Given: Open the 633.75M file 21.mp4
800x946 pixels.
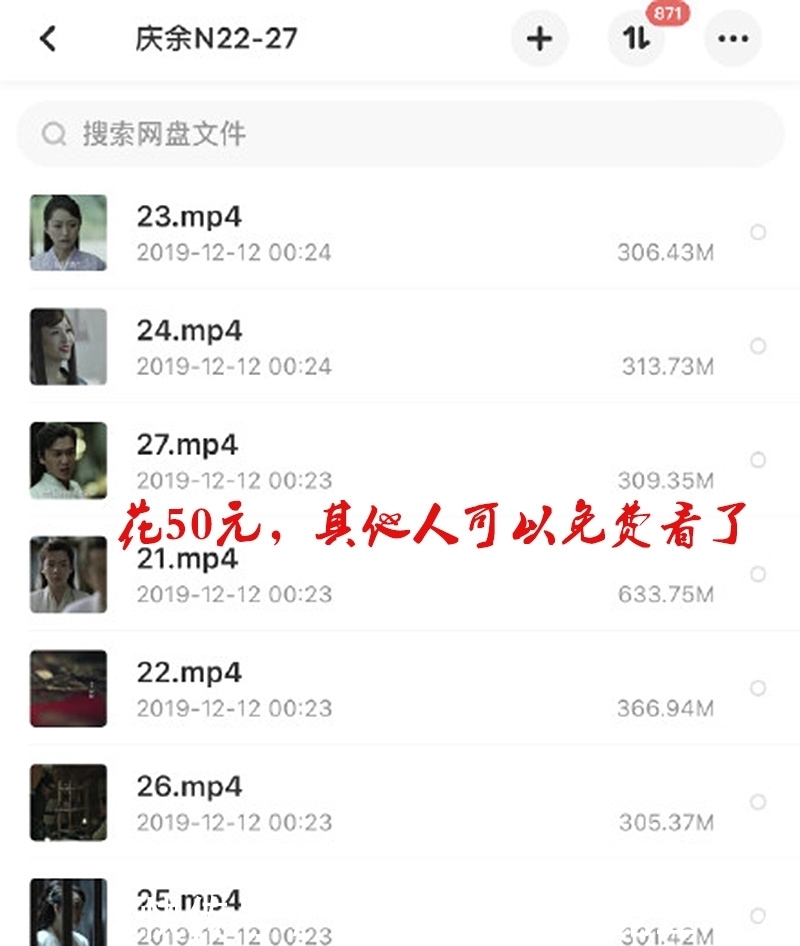Looking at the screenshot, I should point(190,560).
